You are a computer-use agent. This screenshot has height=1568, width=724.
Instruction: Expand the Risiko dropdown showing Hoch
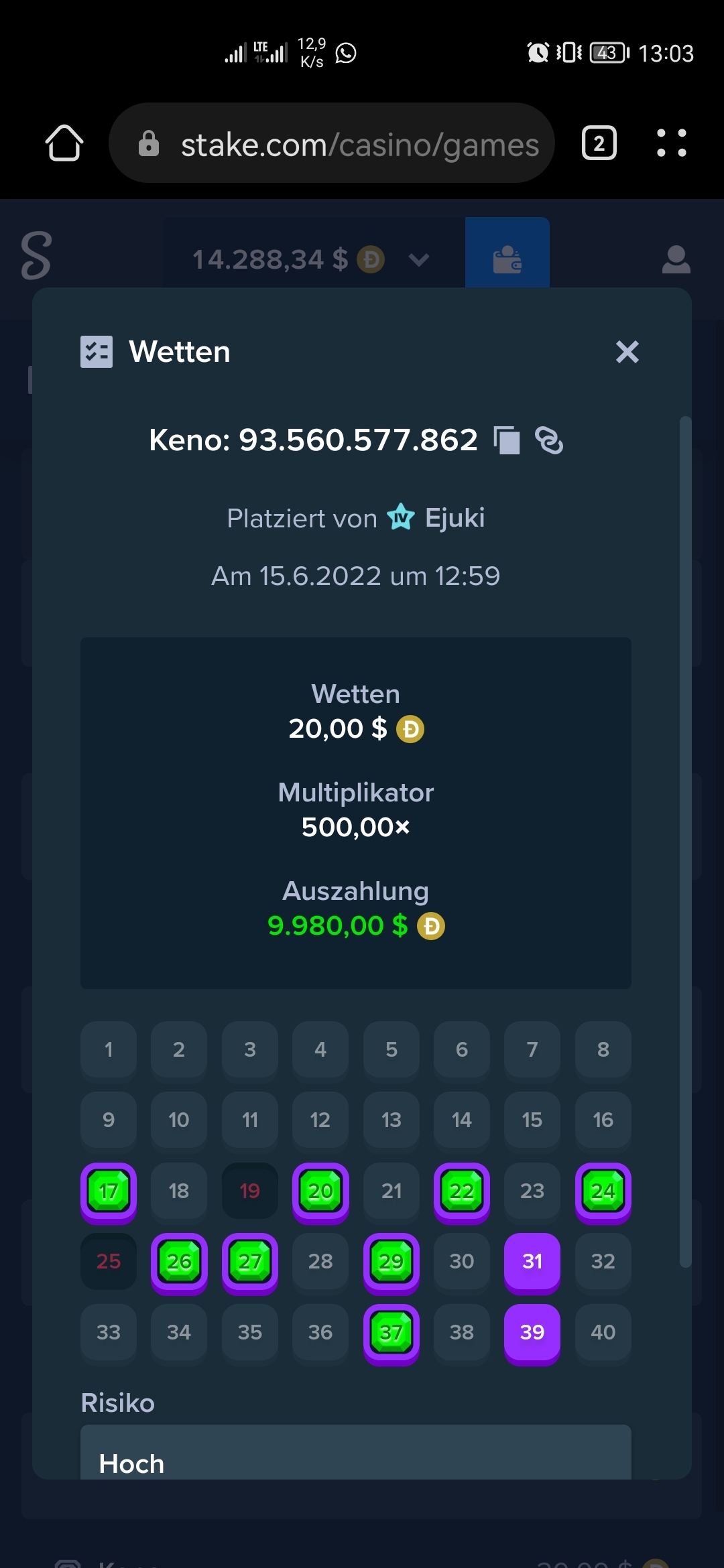[x=356, y=1453]
